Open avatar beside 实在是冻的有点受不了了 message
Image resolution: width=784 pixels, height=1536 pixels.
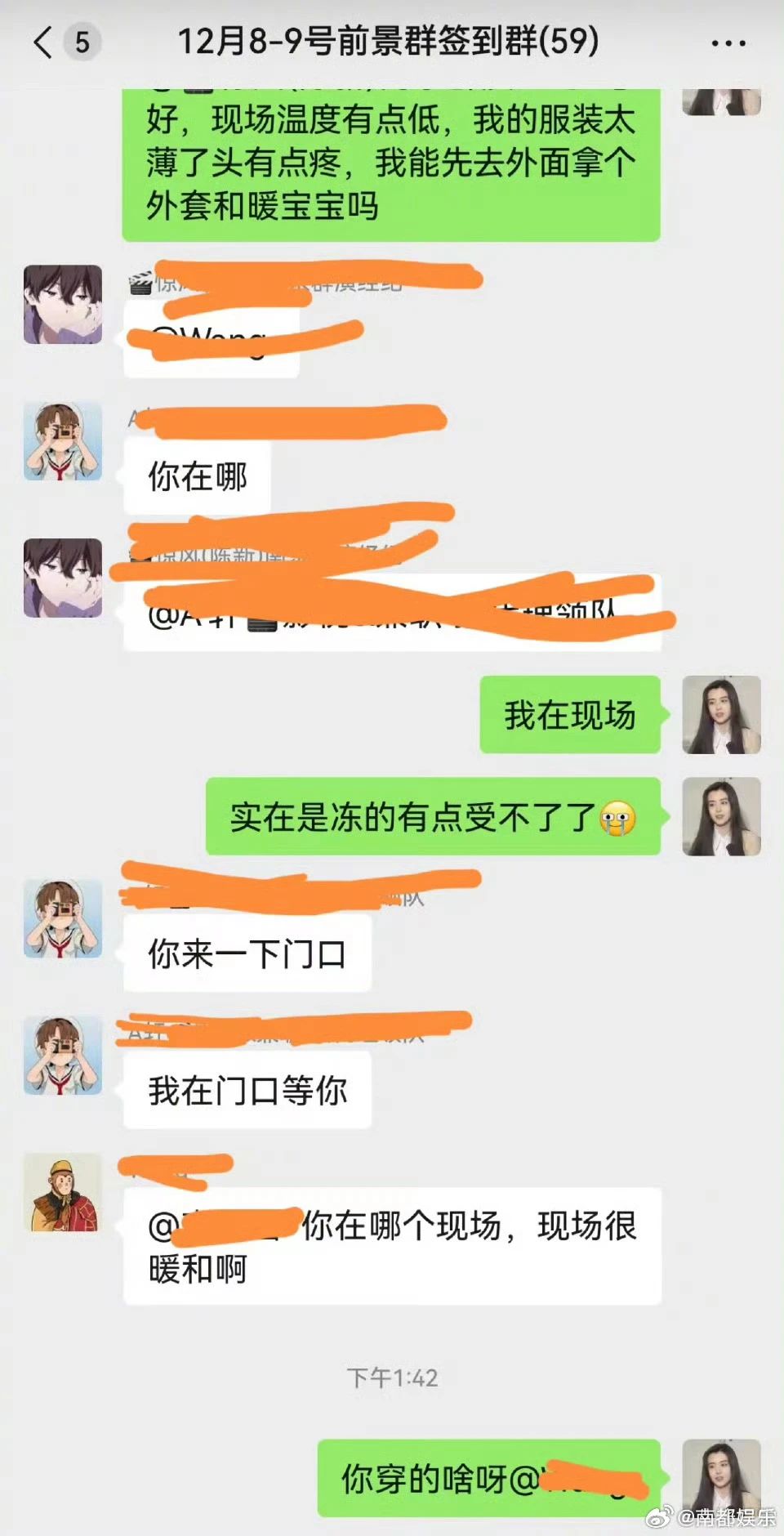coord(721,816)
